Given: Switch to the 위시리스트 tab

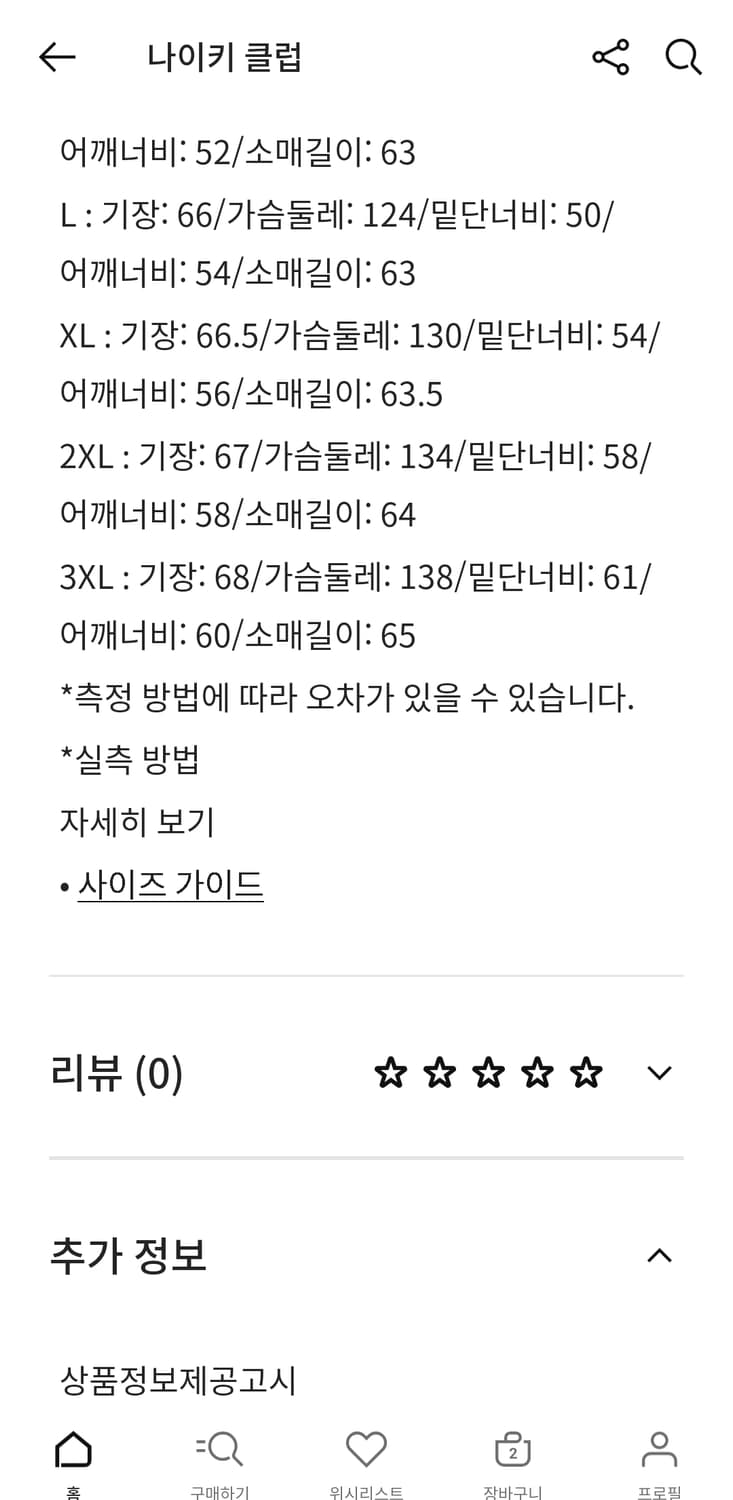Looking at the screenshot, I should (366, 1460).
